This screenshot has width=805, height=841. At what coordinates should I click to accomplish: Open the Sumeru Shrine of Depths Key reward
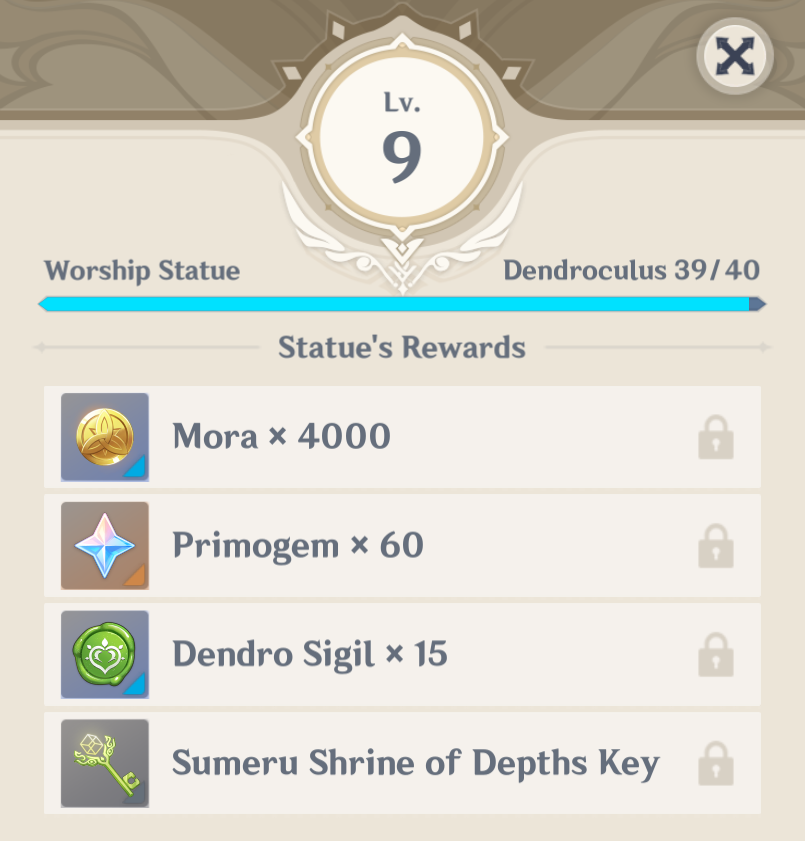point(402,763)
